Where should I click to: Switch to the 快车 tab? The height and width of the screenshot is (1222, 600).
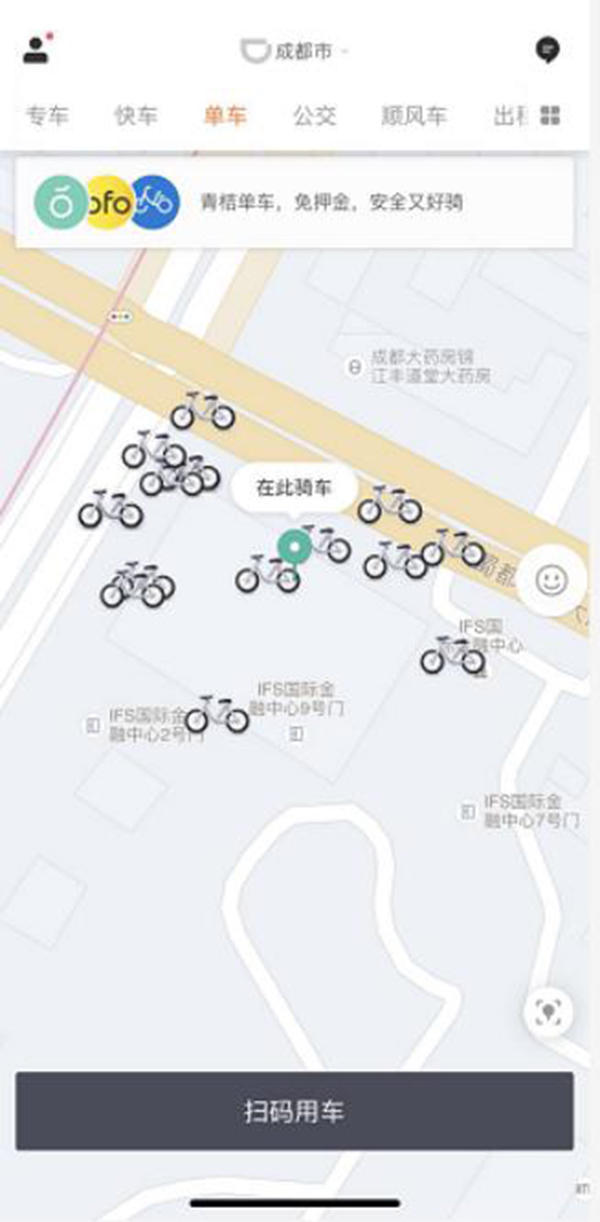click(136, 115)
